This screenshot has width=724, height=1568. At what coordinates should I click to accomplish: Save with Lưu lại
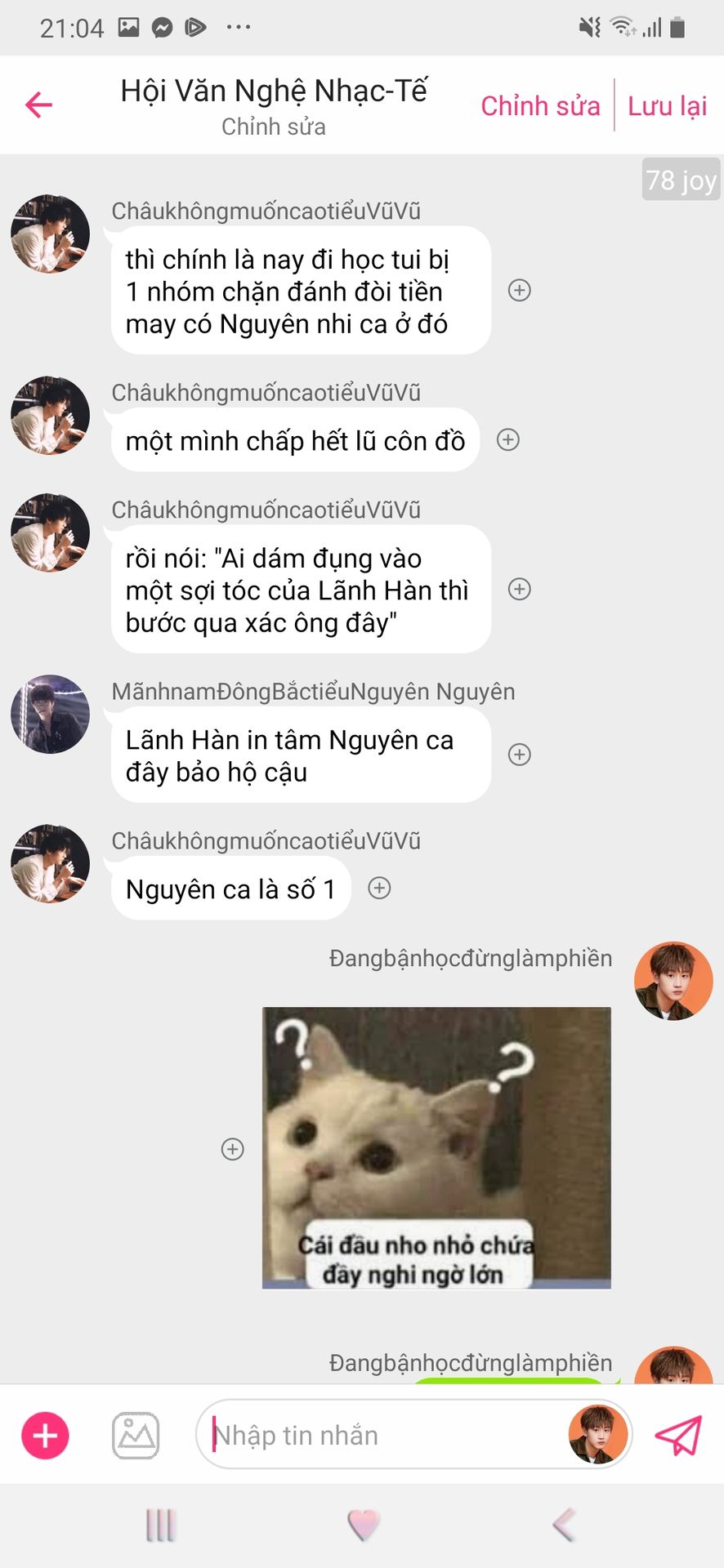pyautogui.click(x=667, y=106)
